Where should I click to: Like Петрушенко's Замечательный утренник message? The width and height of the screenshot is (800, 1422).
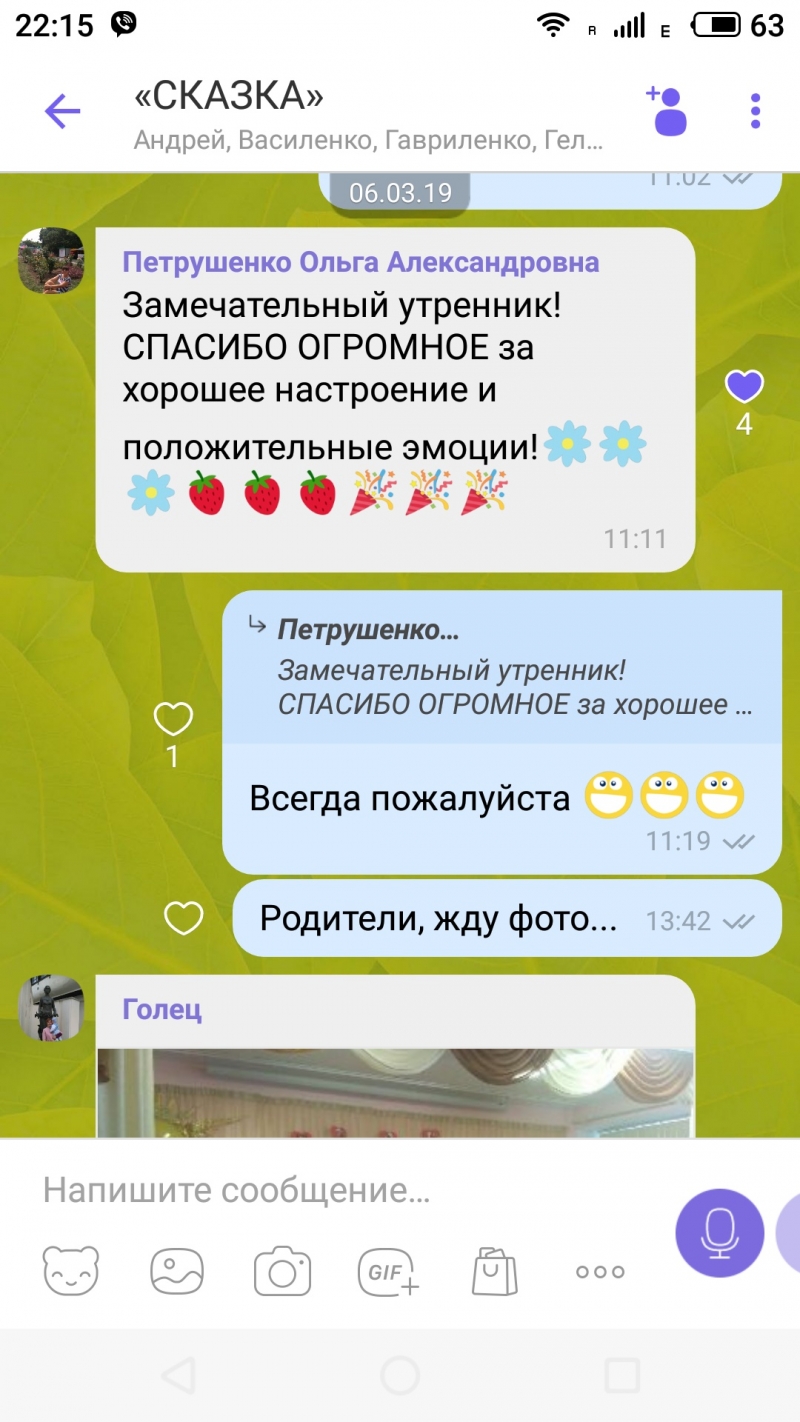point(744,386)
